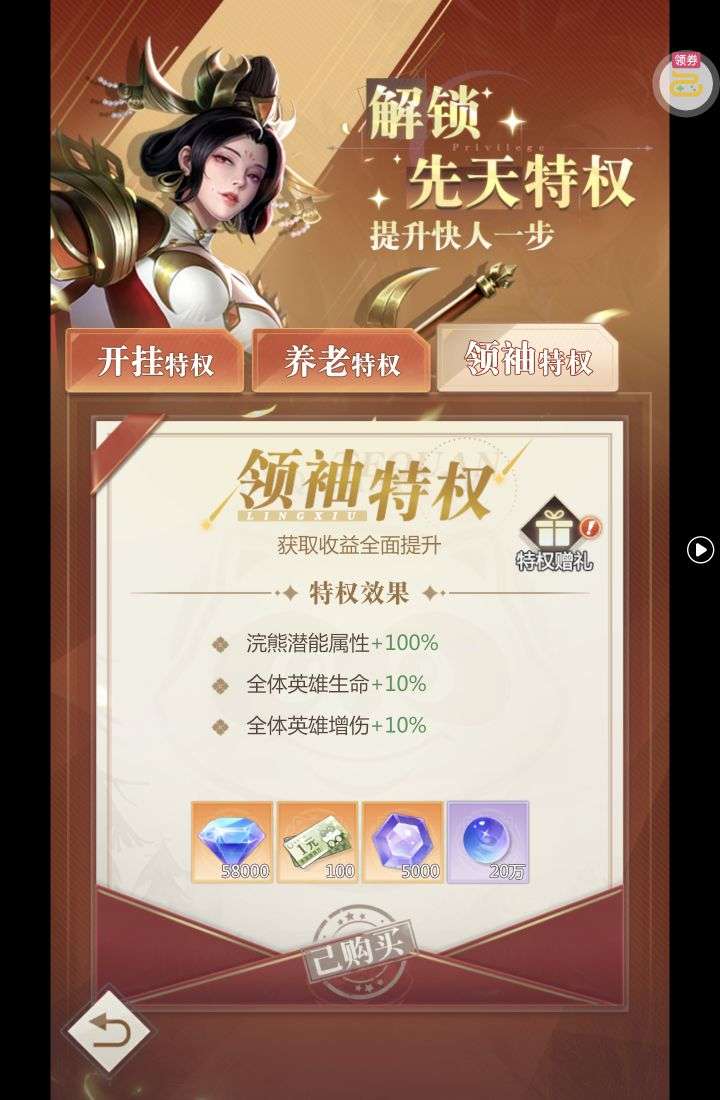Switch to the 养老特权 tab

pyautogui.click(x=342, y=362)
